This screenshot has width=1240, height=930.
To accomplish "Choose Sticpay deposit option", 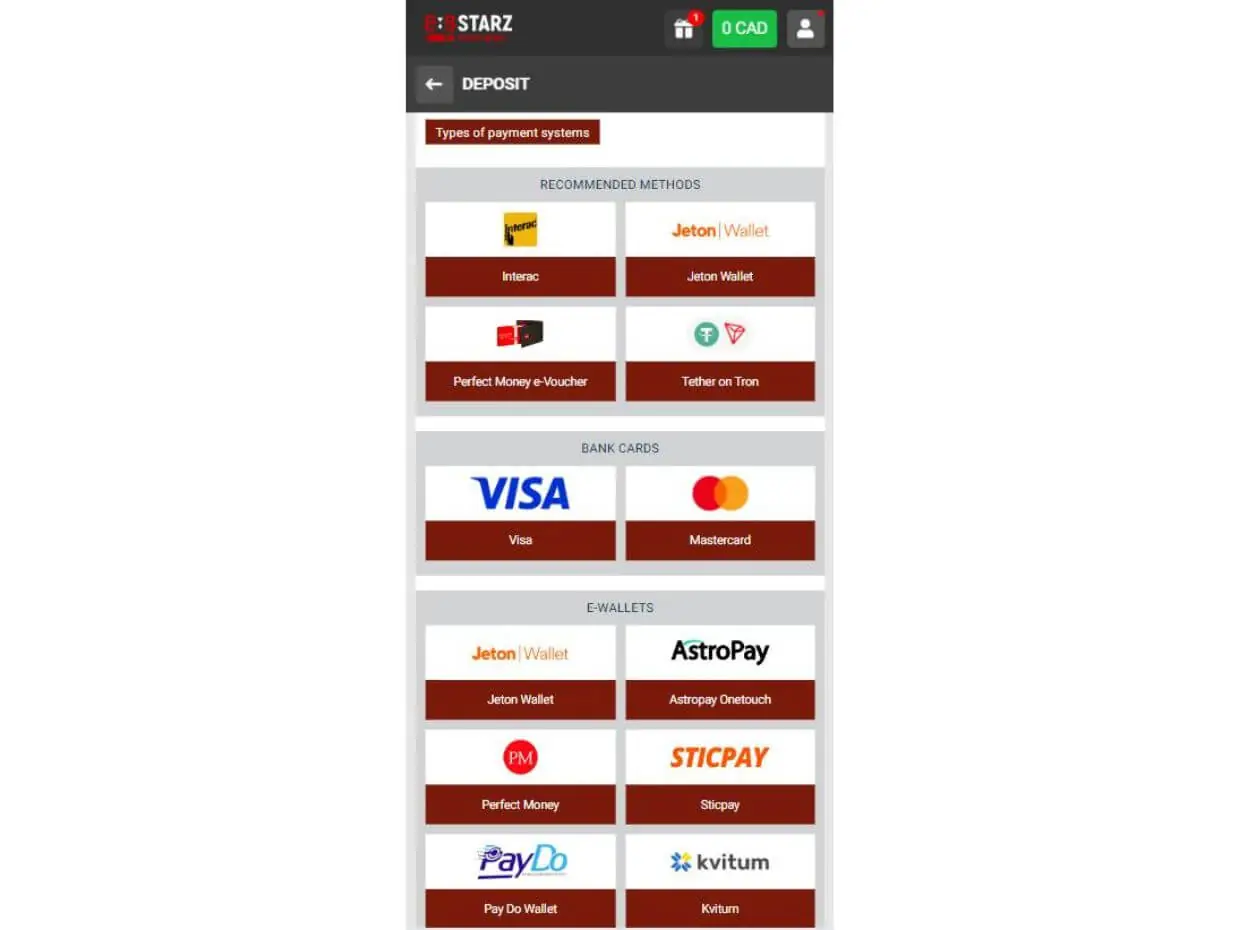I will 720,776.
